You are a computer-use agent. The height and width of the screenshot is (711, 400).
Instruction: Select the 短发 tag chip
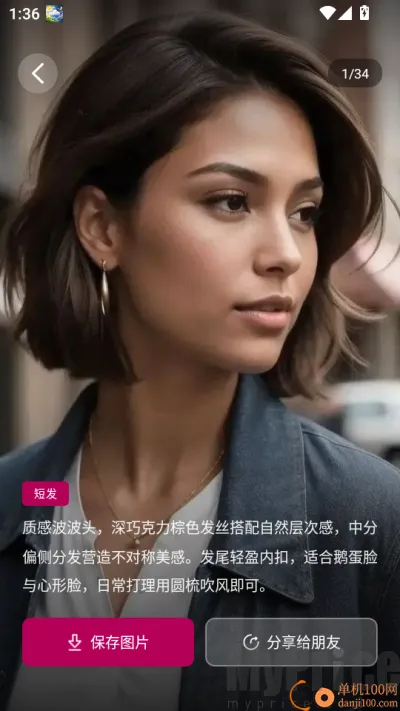click(x=45, y=494)
